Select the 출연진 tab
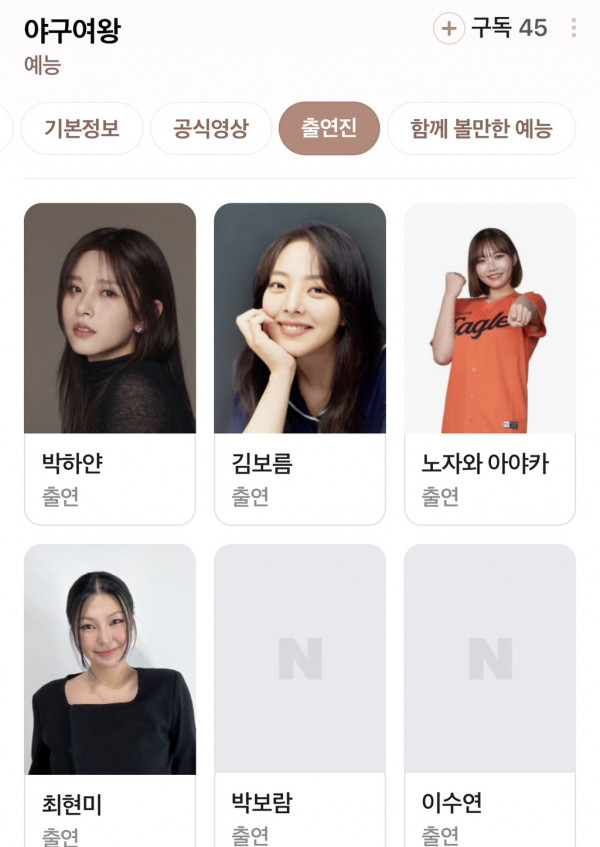Viewport: 600px width, 847px height. pos(329,129)
